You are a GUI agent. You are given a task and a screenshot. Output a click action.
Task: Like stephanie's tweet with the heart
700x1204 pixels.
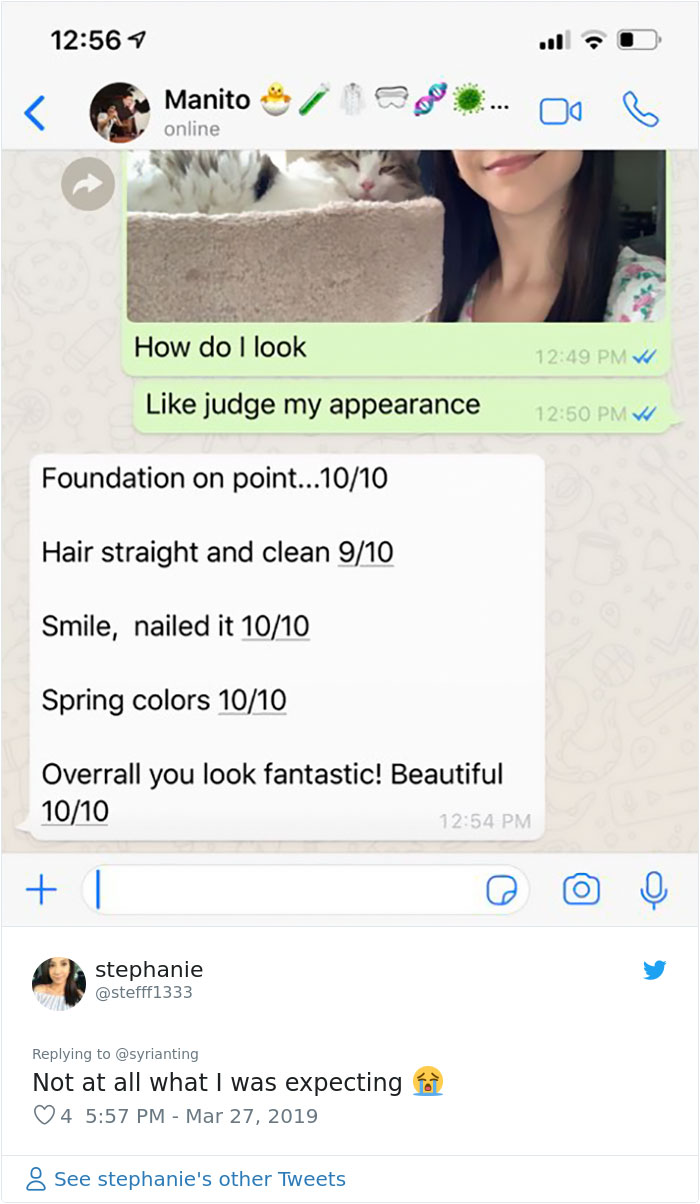click(44, 1115)
